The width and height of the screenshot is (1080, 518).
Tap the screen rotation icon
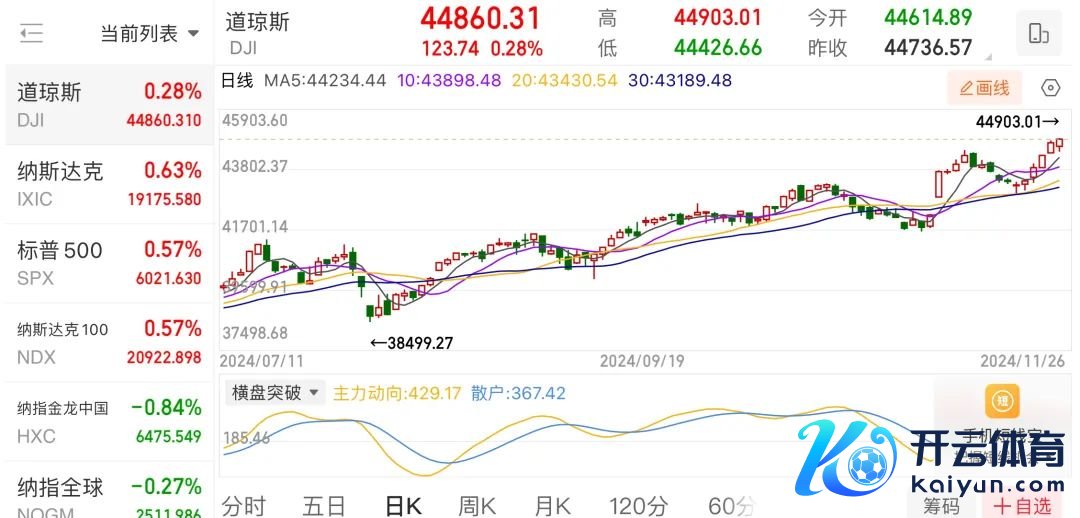point(1039,34)
